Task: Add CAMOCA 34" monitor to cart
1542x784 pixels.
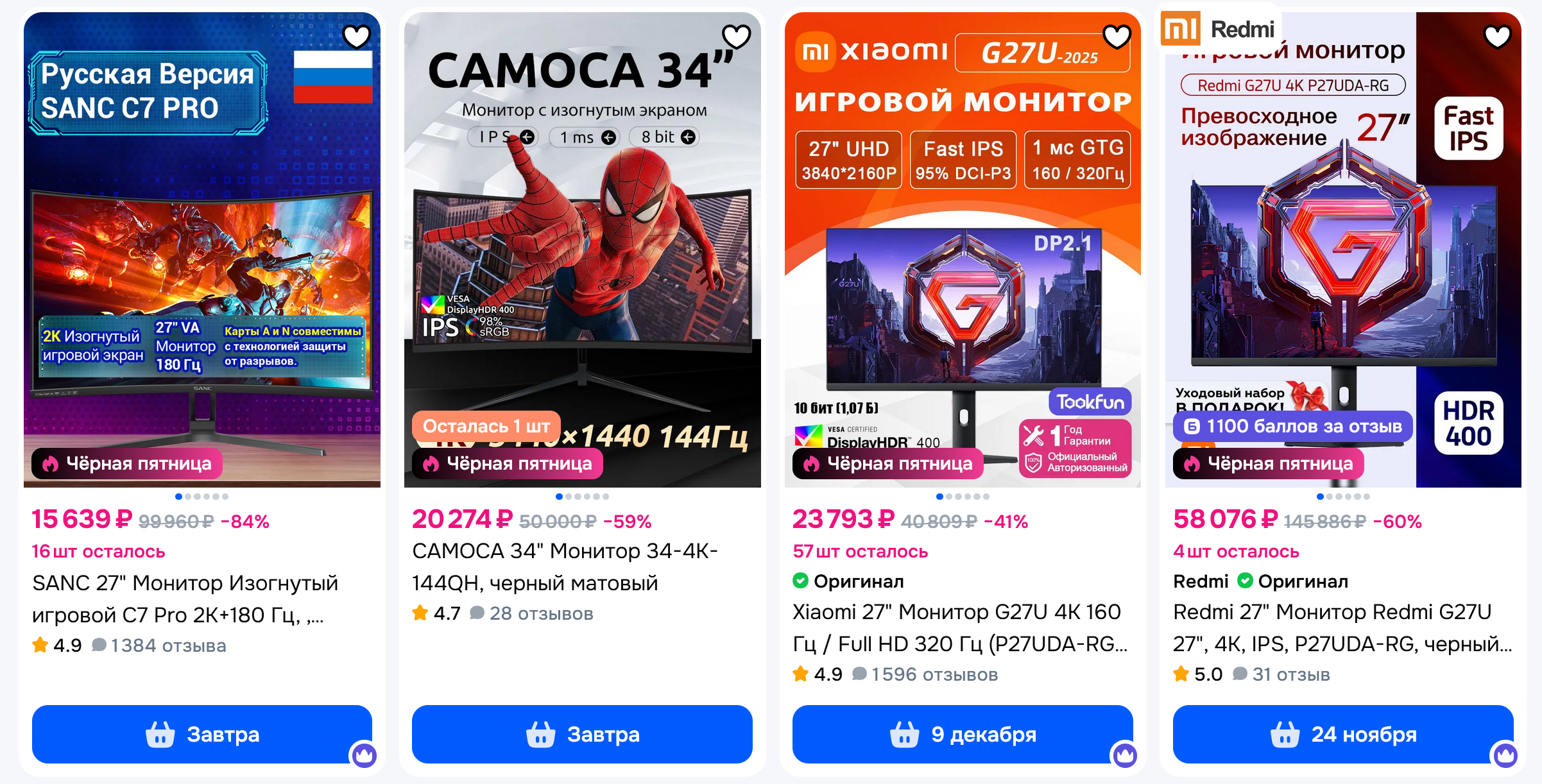Action: 582,734
